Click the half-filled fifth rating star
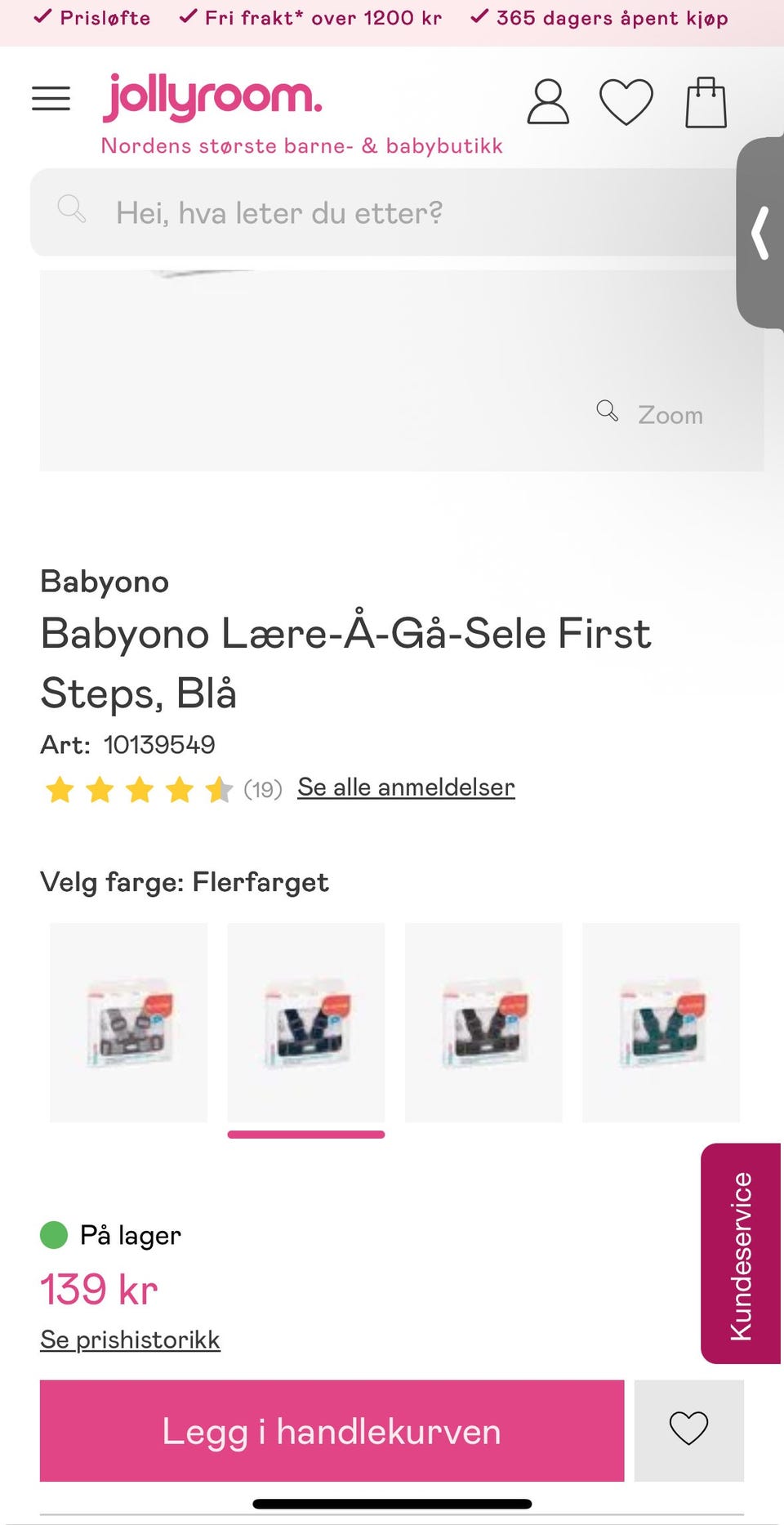 point(218,789)
